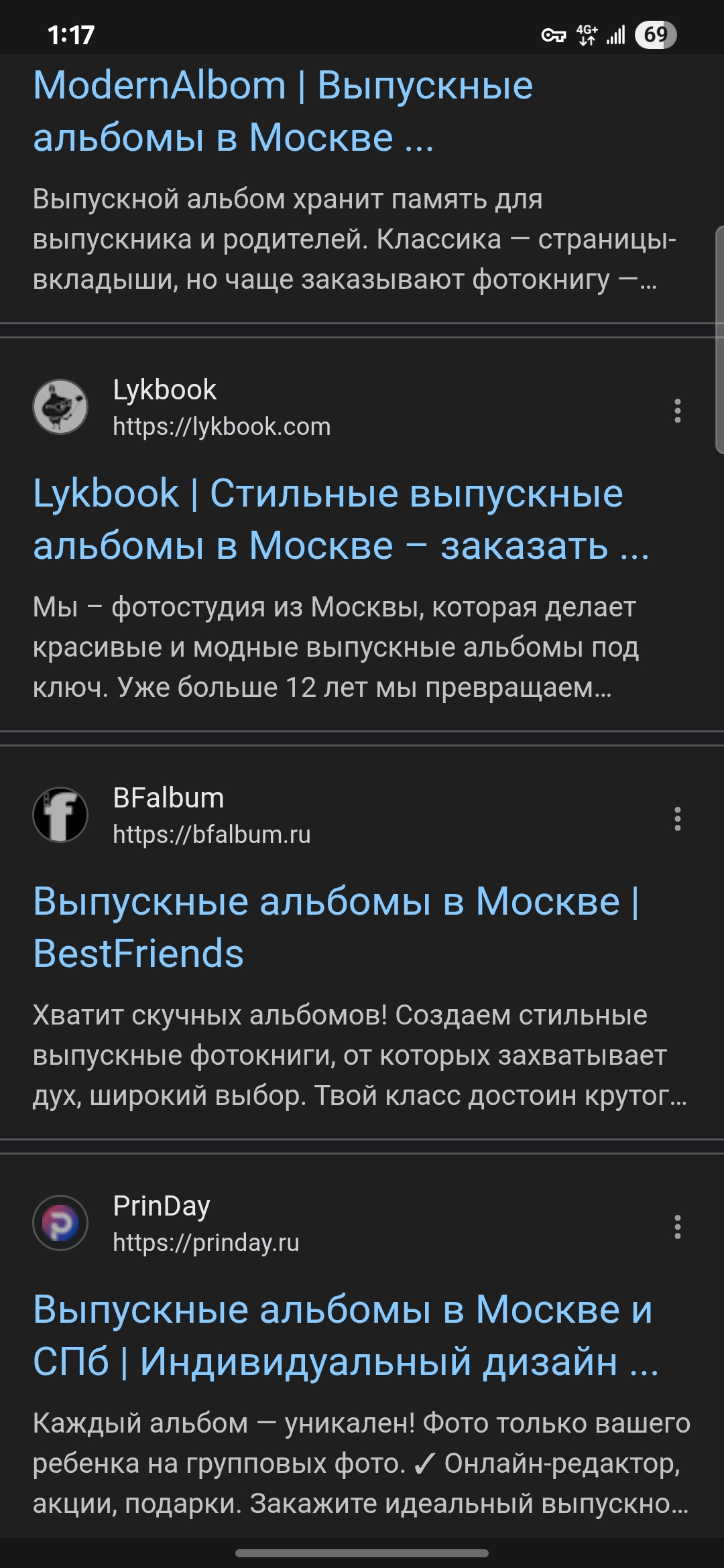Open more options for the Lykbook result
The height and width of the screenshot is (1568, 724).
(677, 411)
